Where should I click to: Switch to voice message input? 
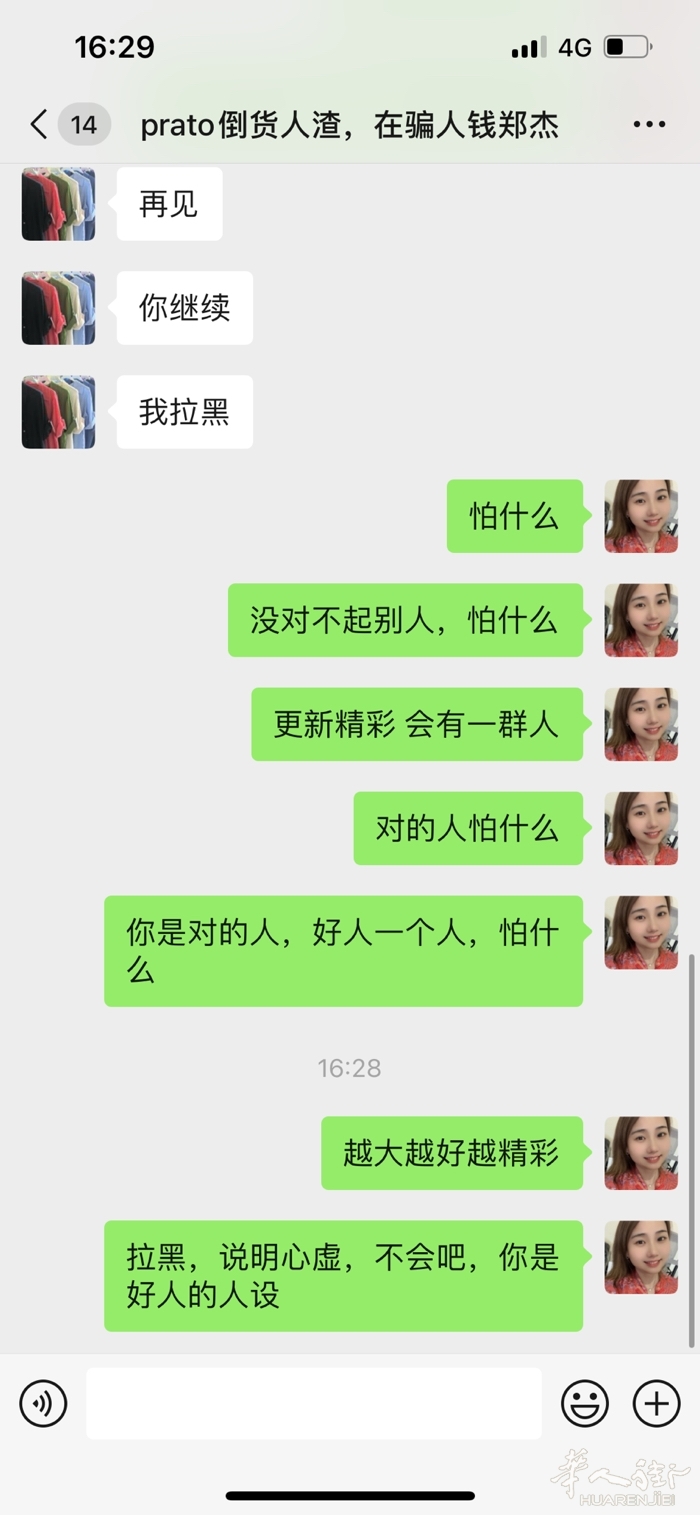point(43,1403)
